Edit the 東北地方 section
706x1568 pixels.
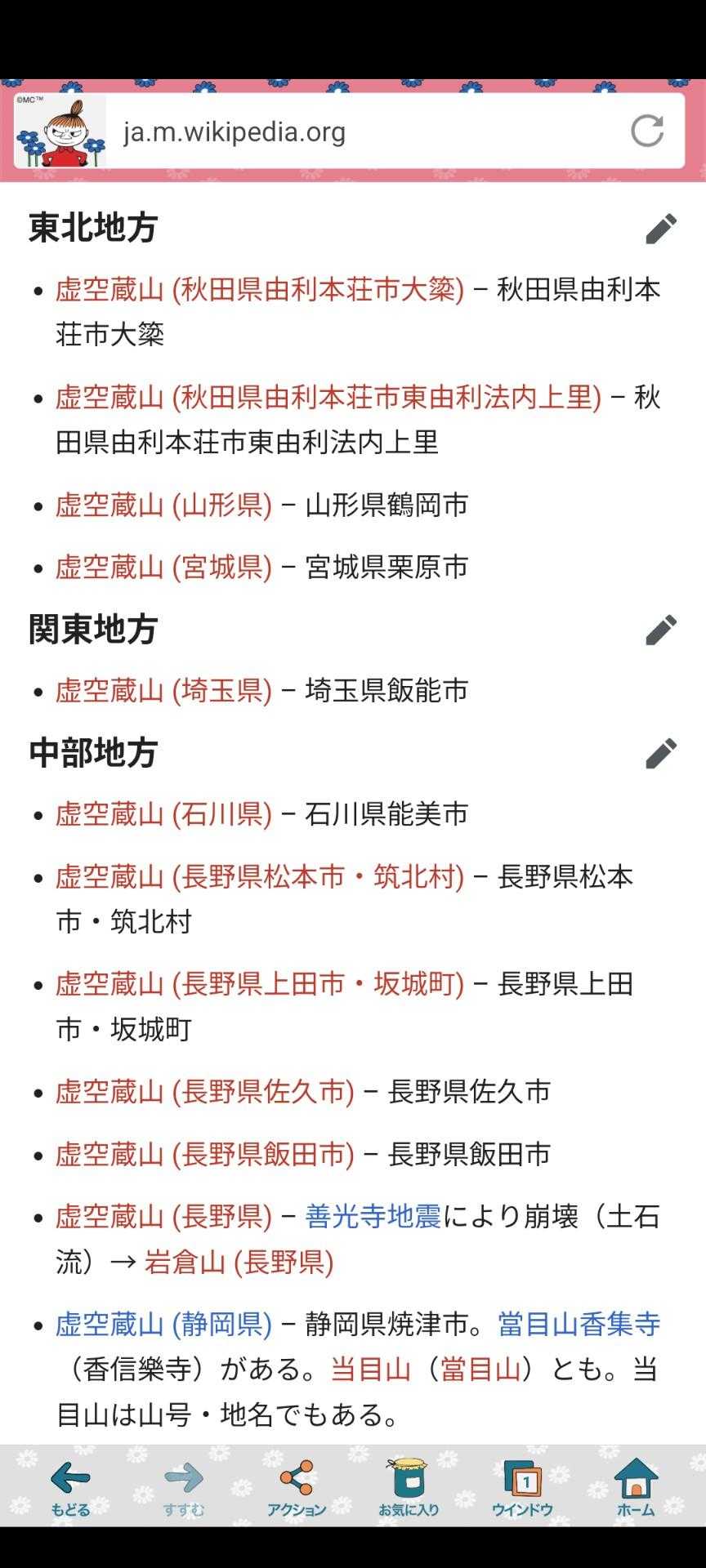pos(661,229)
